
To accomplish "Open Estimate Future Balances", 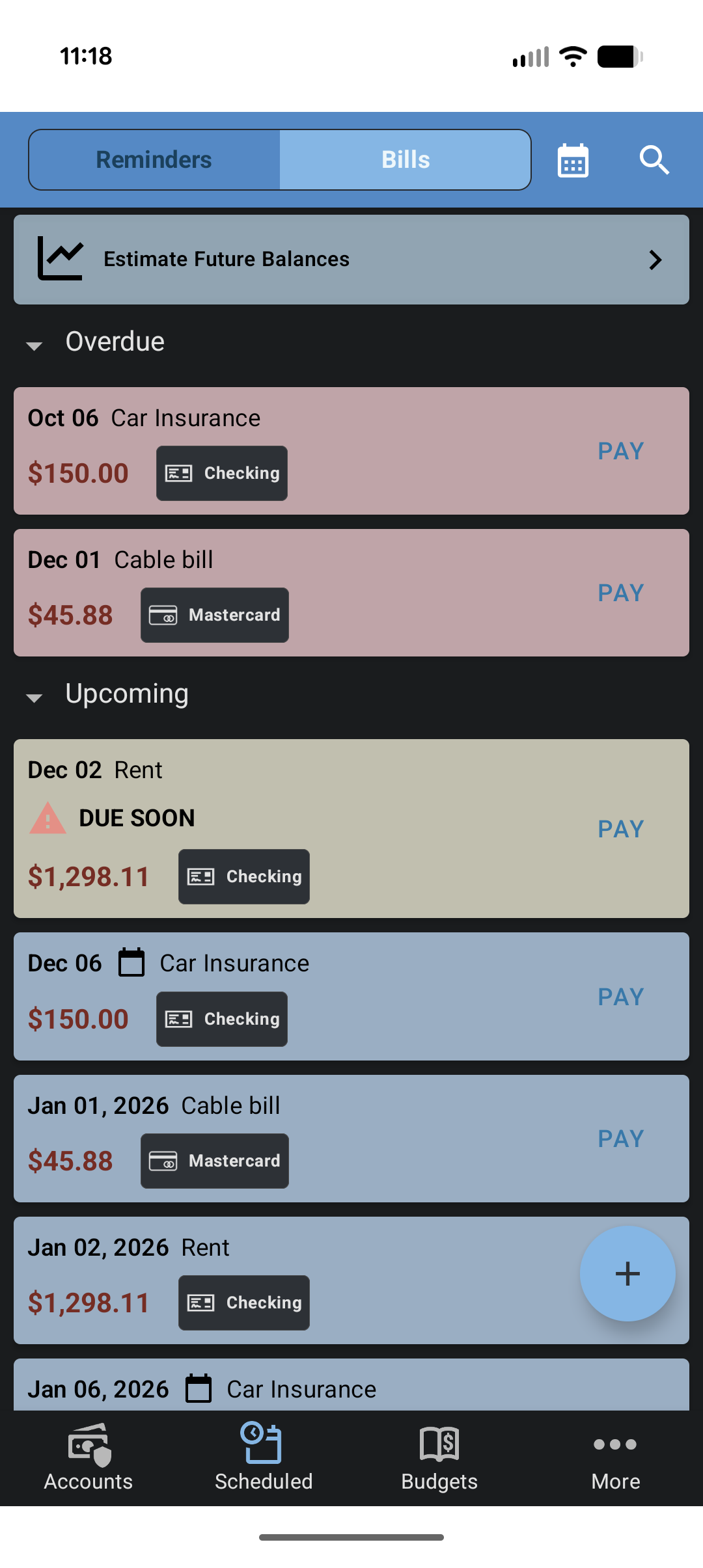I will 351,260.
